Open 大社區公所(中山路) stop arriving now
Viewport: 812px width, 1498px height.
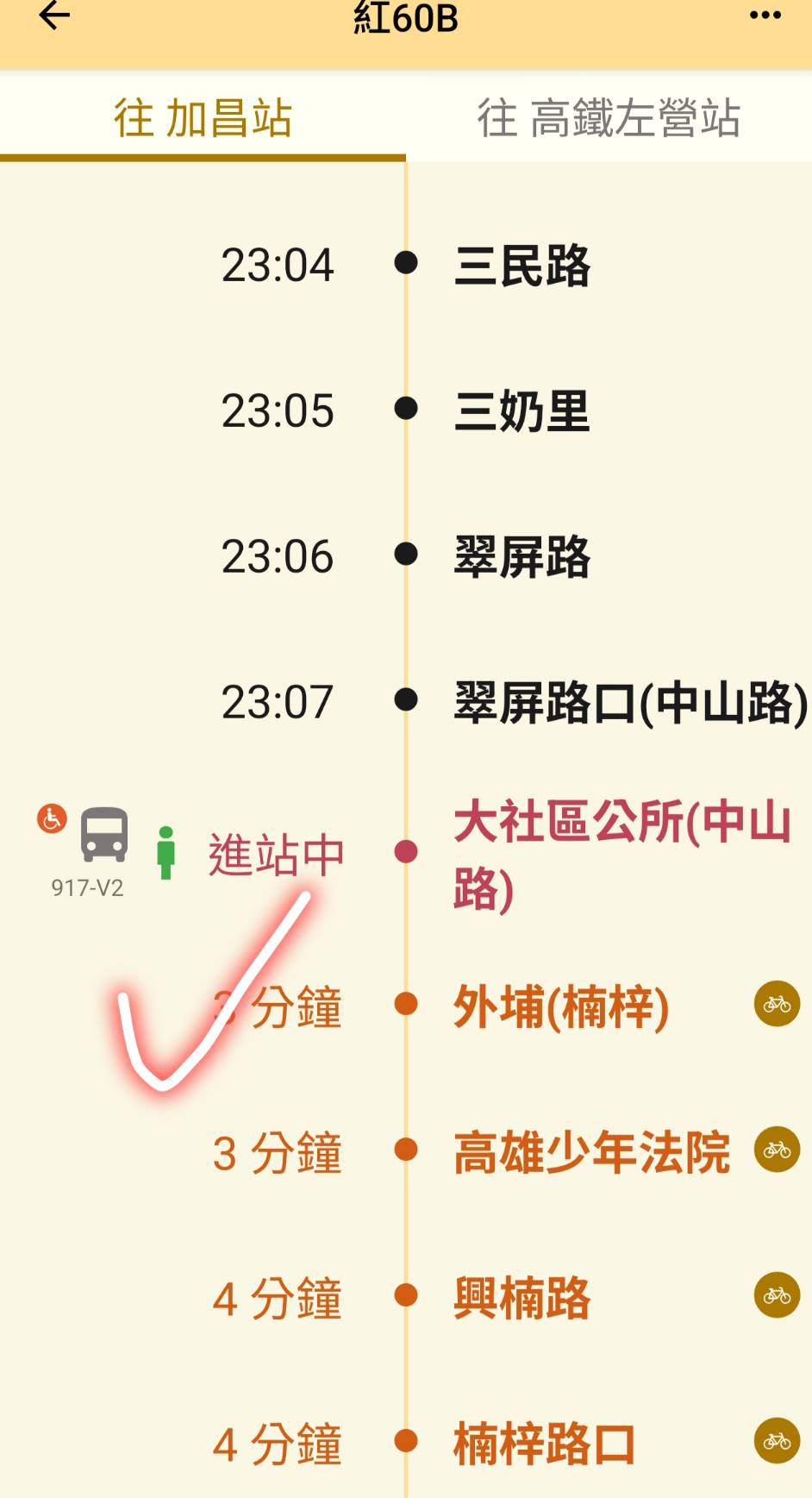(621, 853)
